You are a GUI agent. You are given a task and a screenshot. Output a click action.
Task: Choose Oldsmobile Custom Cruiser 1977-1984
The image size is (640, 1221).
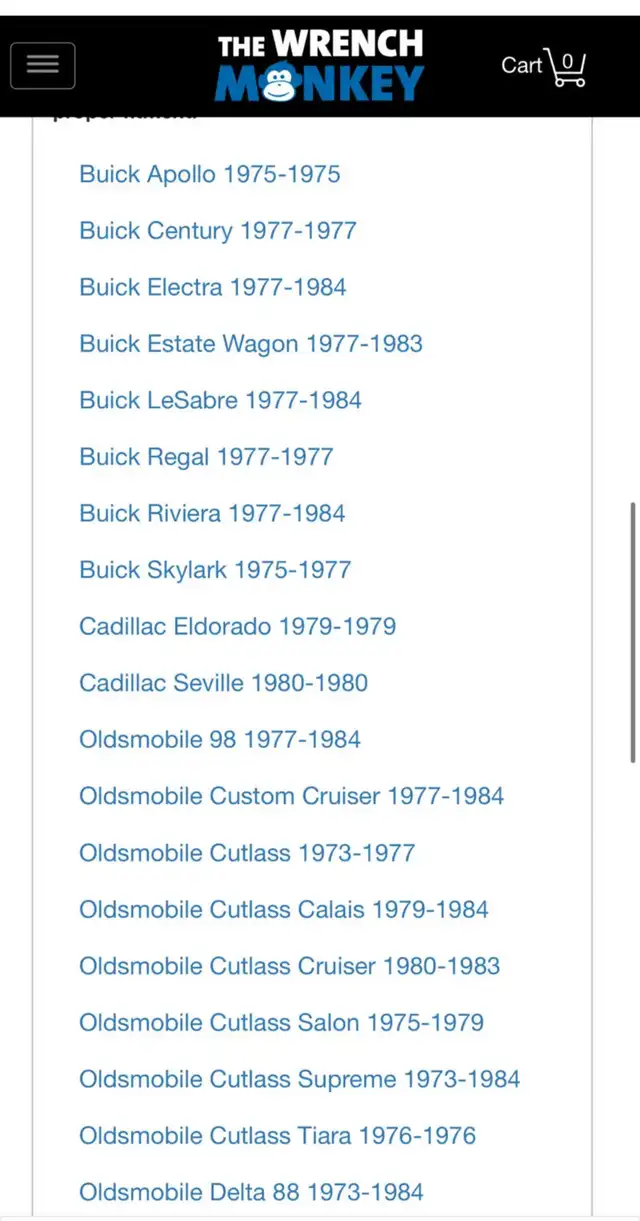pyautogui.click(x=292, y=796)
